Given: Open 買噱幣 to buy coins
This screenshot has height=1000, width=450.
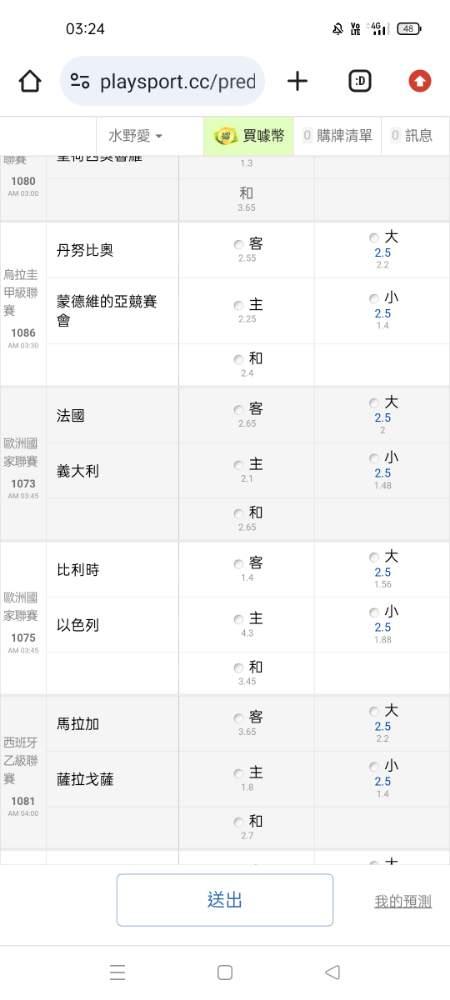Looking at the screenshot, I should click(249, 136).
